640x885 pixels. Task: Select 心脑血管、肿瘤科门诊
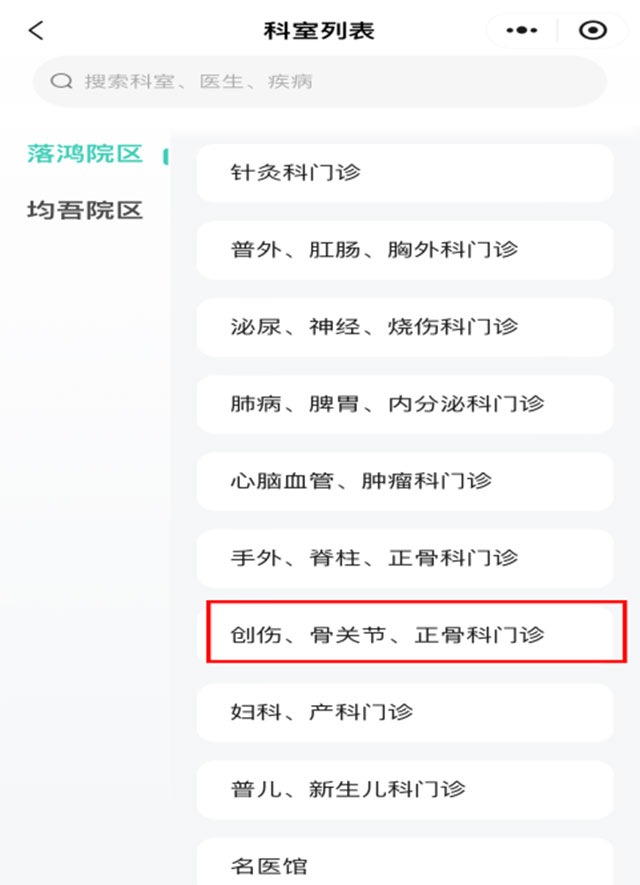[x=404, y=481]
